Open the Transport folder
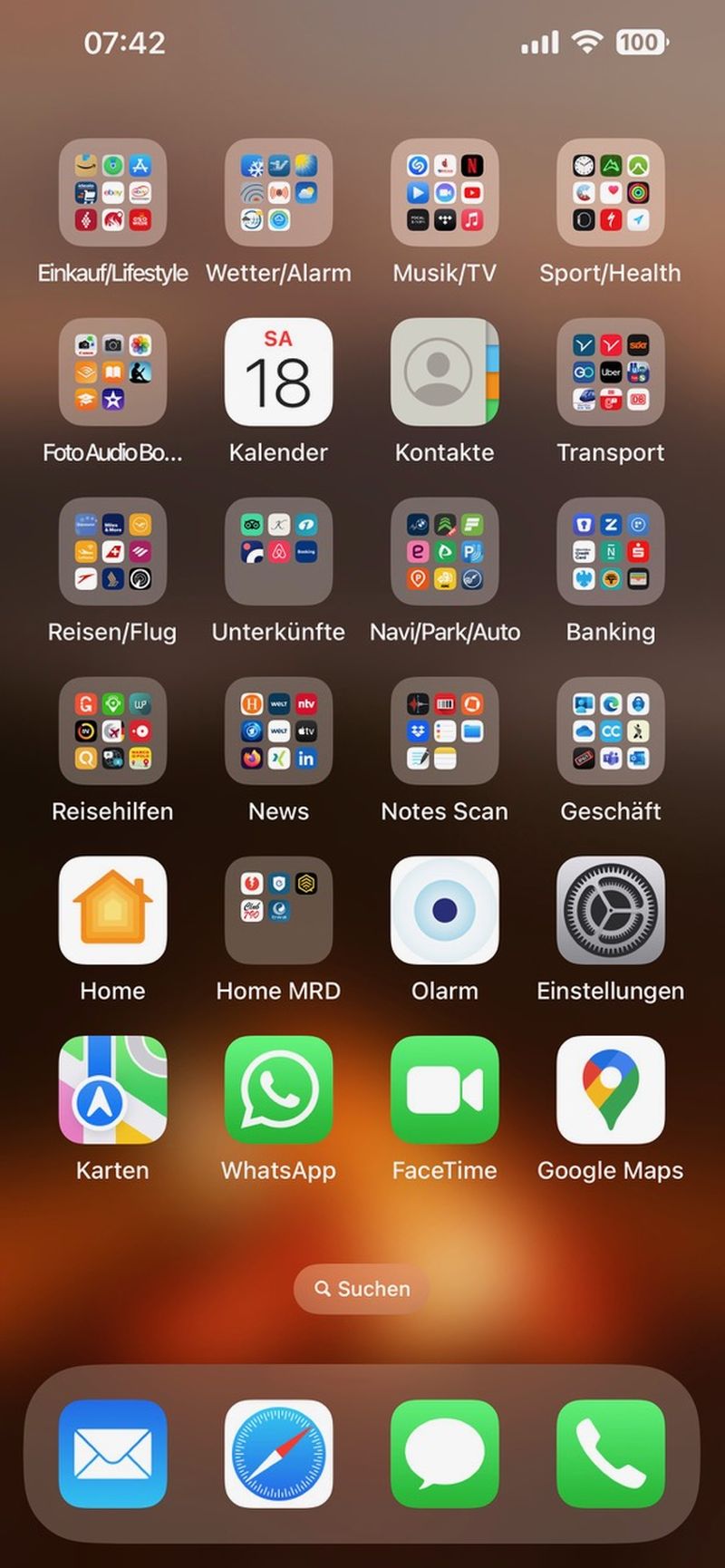The height and width of the screenshot is (1568, 725). 610,372
